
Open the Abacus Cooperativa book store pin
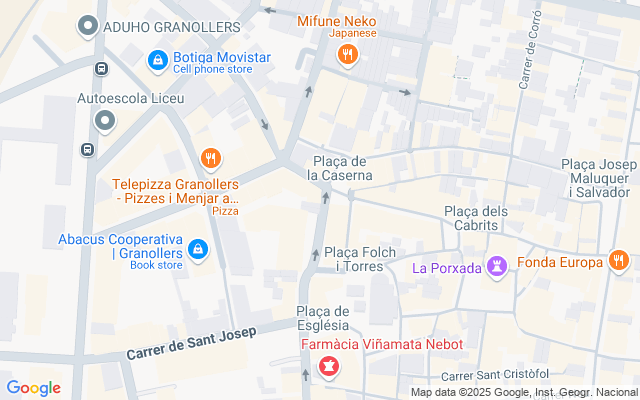(x=198, y=247)
